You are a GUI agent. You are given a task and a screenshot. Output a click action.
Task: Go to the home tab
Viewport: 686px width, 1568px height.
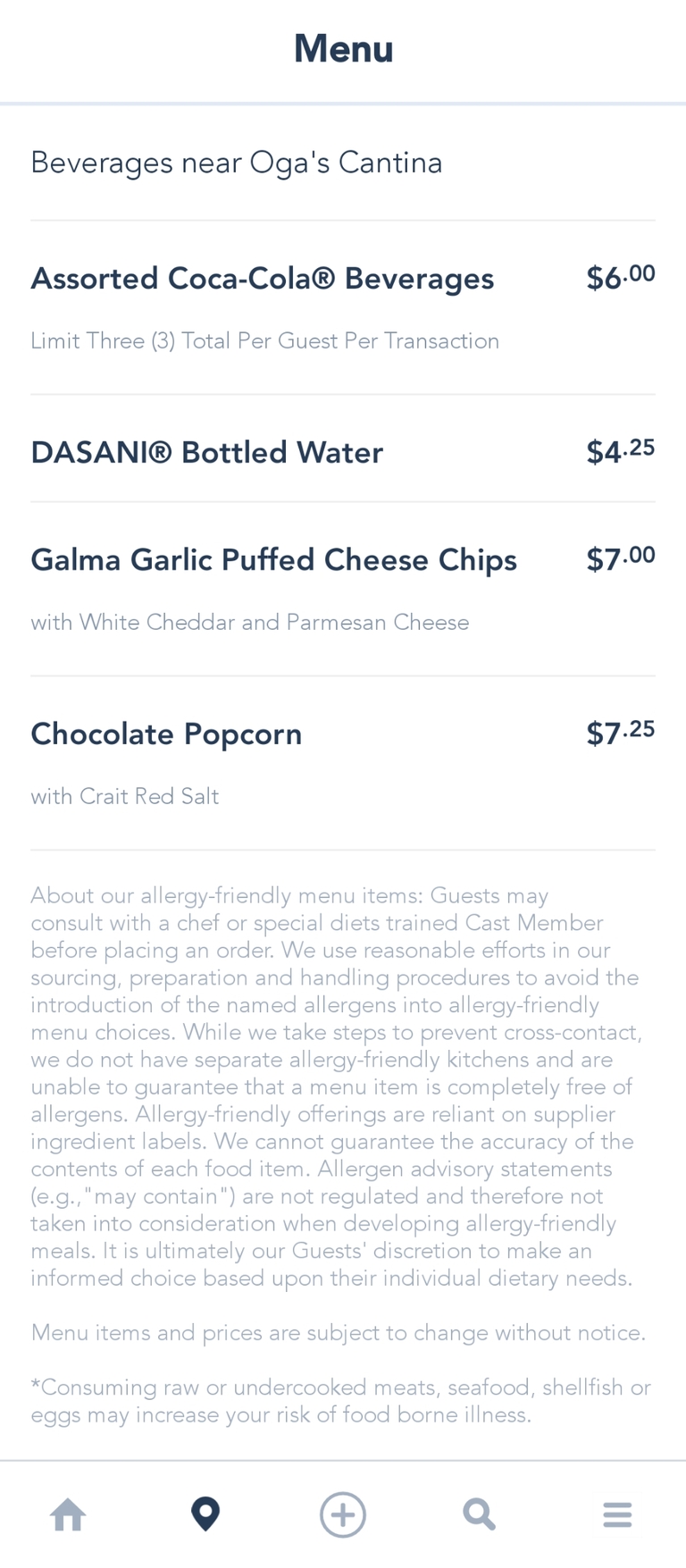tap(69, 1514)
